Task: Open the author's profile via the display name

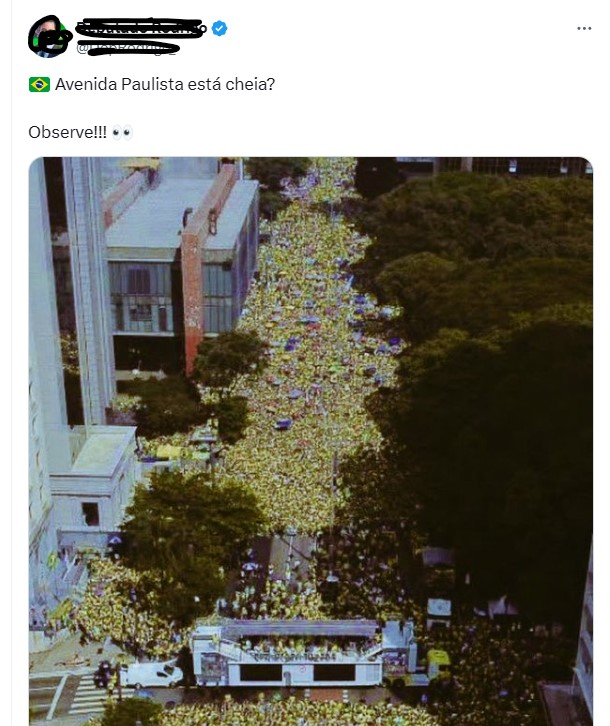Action: [140, 28]
